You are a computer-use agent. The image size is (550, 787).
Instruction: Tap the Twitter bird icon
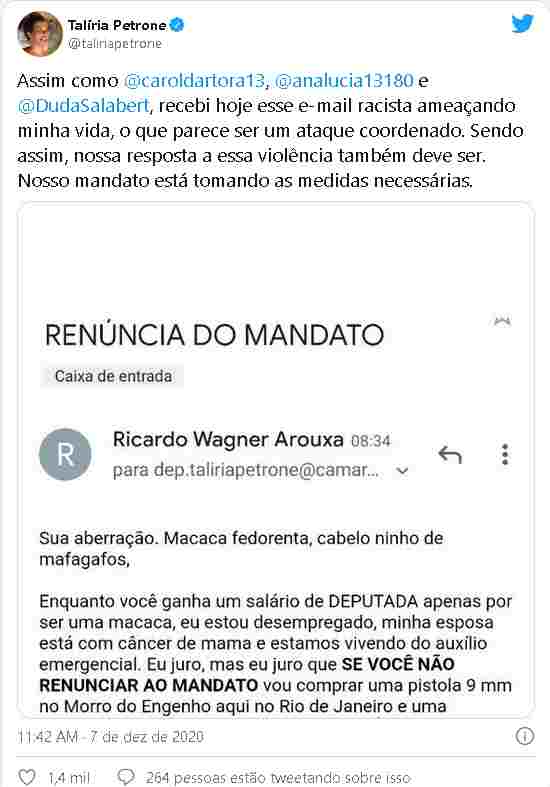click(522, 24)
